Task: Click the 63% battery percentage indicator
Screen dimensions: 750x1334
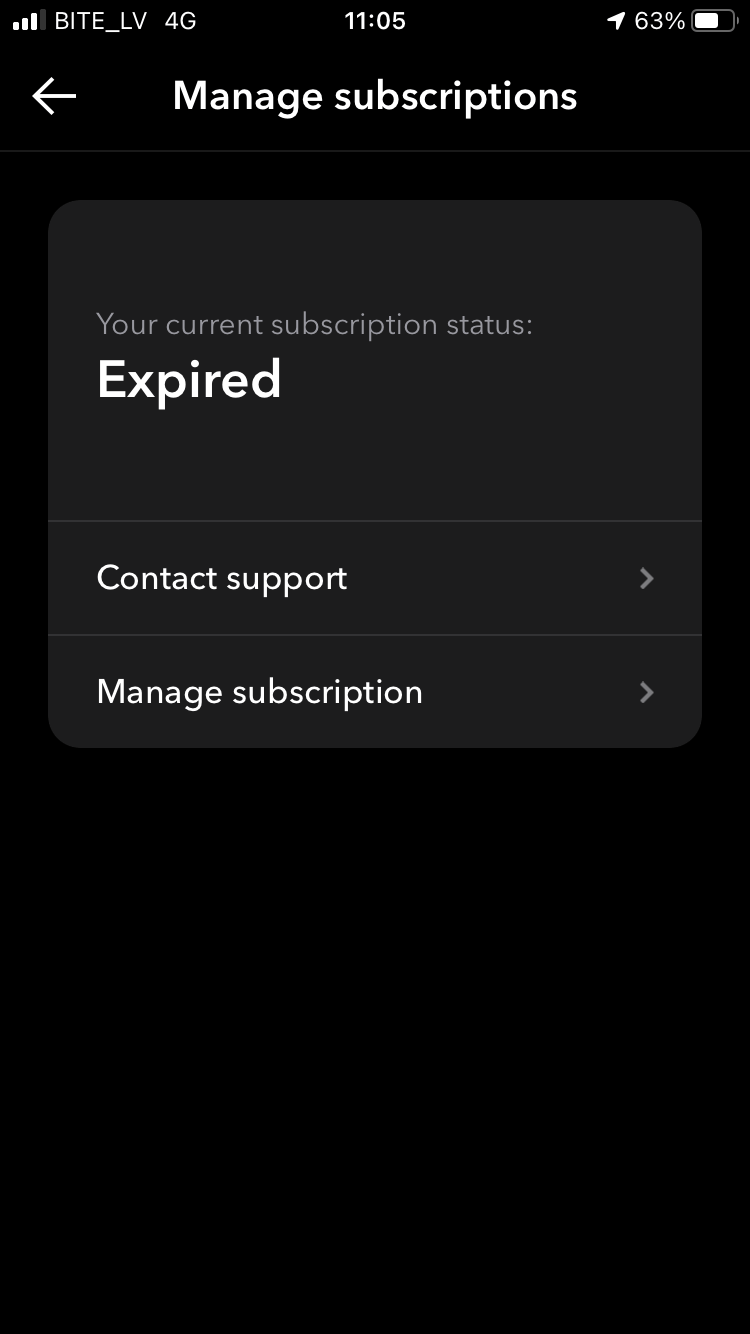Action: click(x=662, y=20)
